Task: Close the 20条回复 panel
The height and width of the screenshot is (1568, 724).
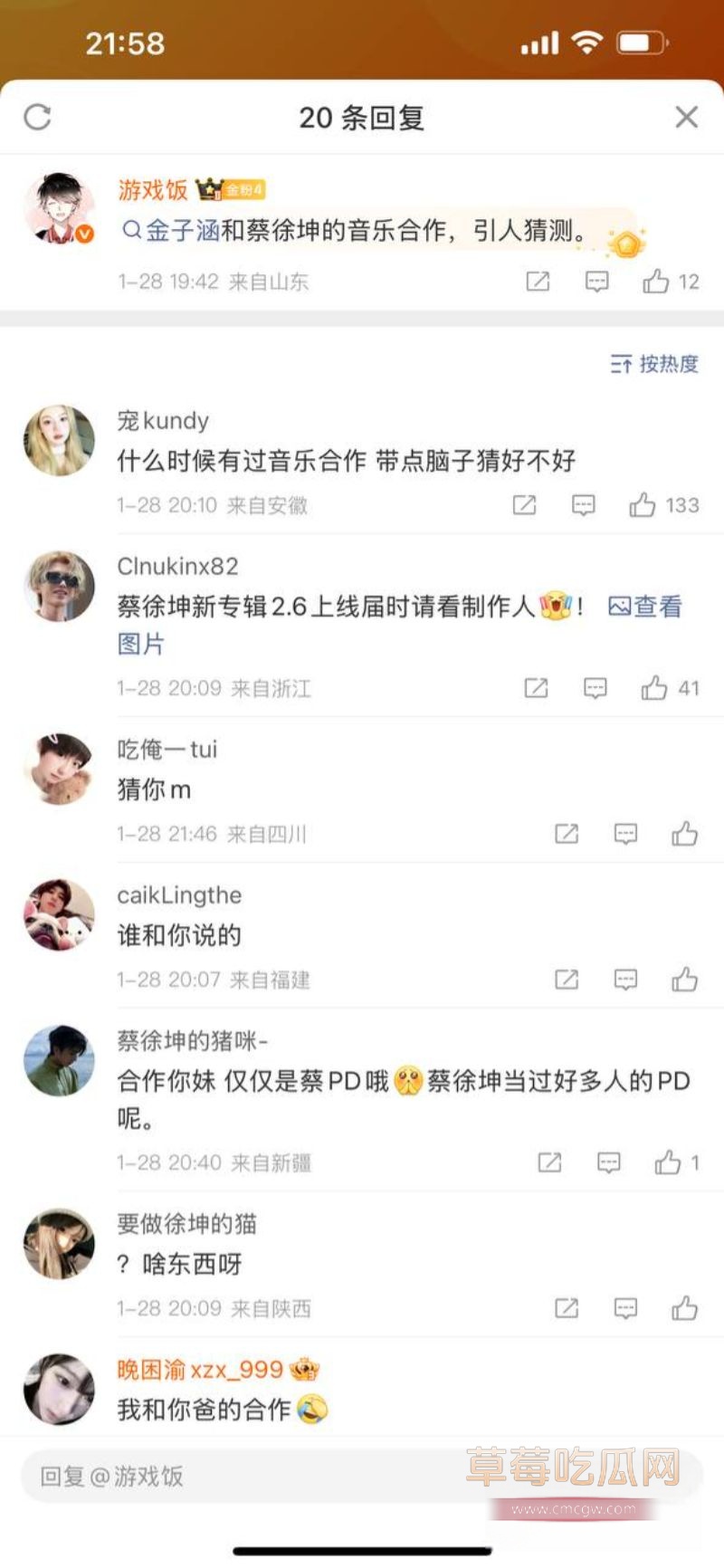Action: 687,117
